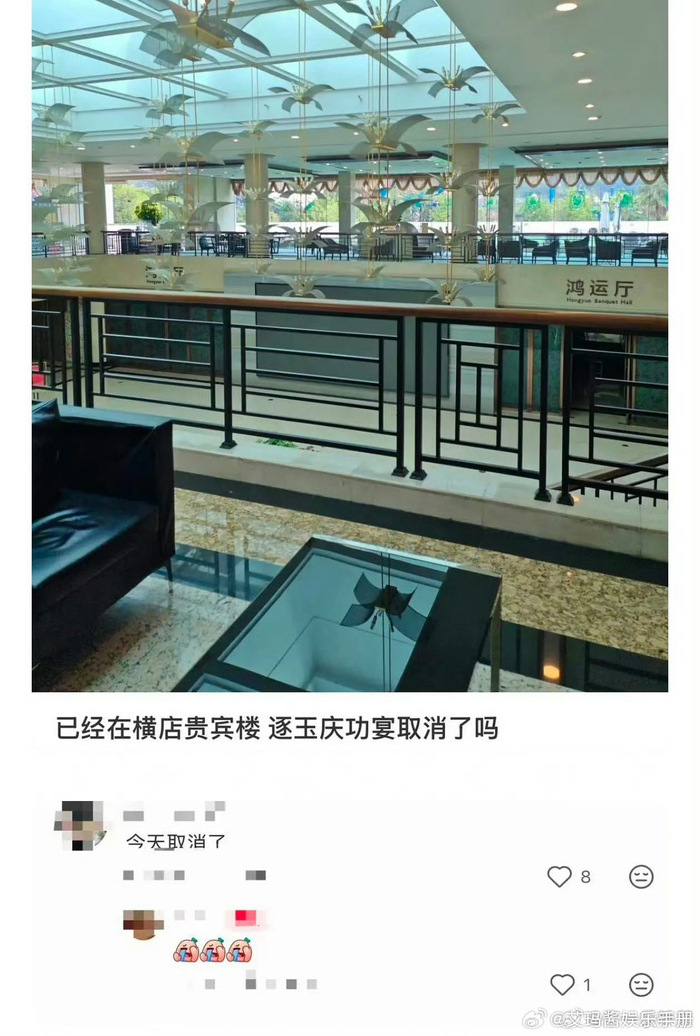Open the avatar of the "今天取消了" commenter
The width and height of the screenshot is (700, 1036).
pos(80,825)
